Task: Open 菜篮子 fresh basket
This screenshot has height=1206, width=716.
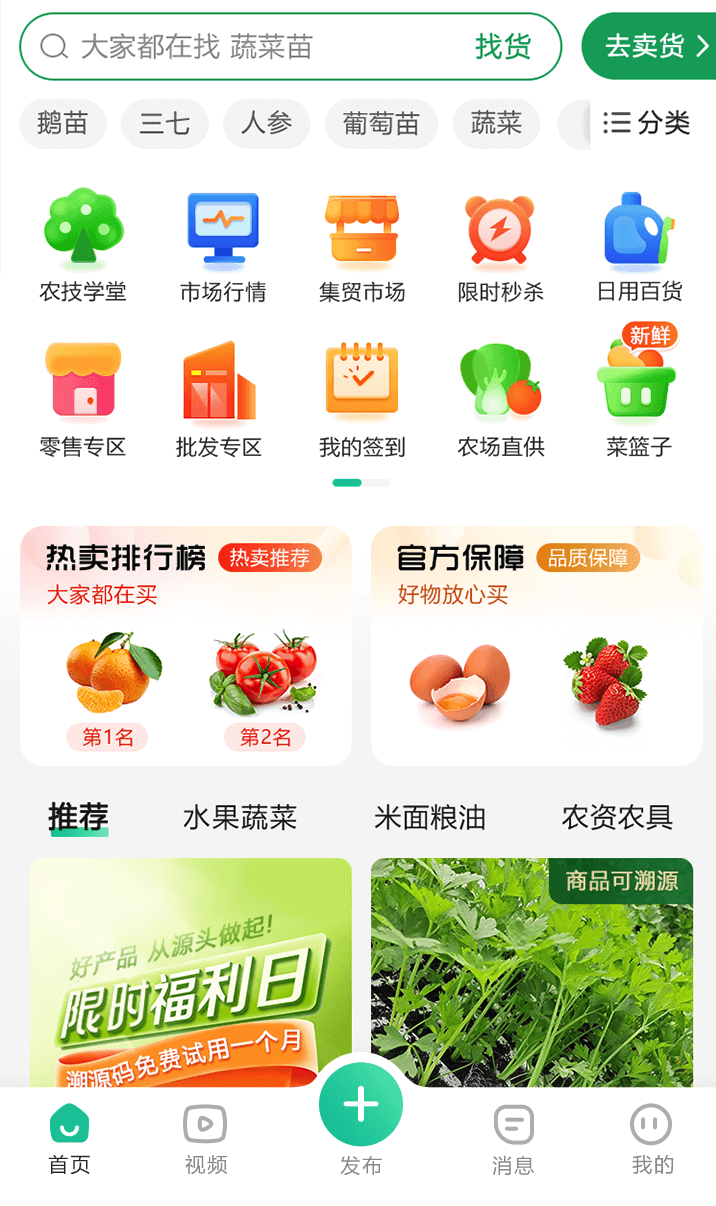Action: [638, 400]
